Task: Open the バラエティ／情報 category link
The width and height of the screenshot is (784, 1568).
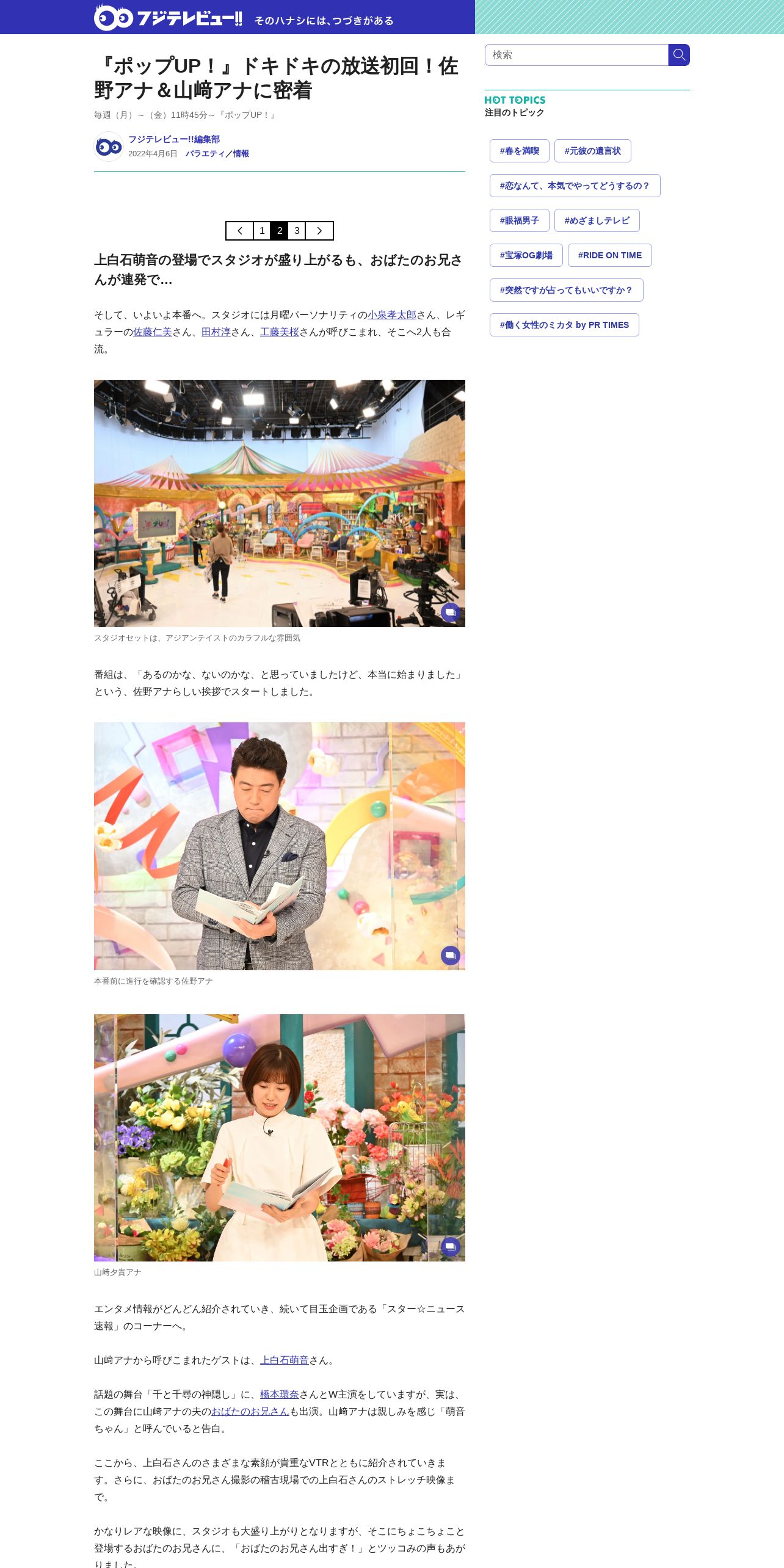Action: tap(217, 154)
